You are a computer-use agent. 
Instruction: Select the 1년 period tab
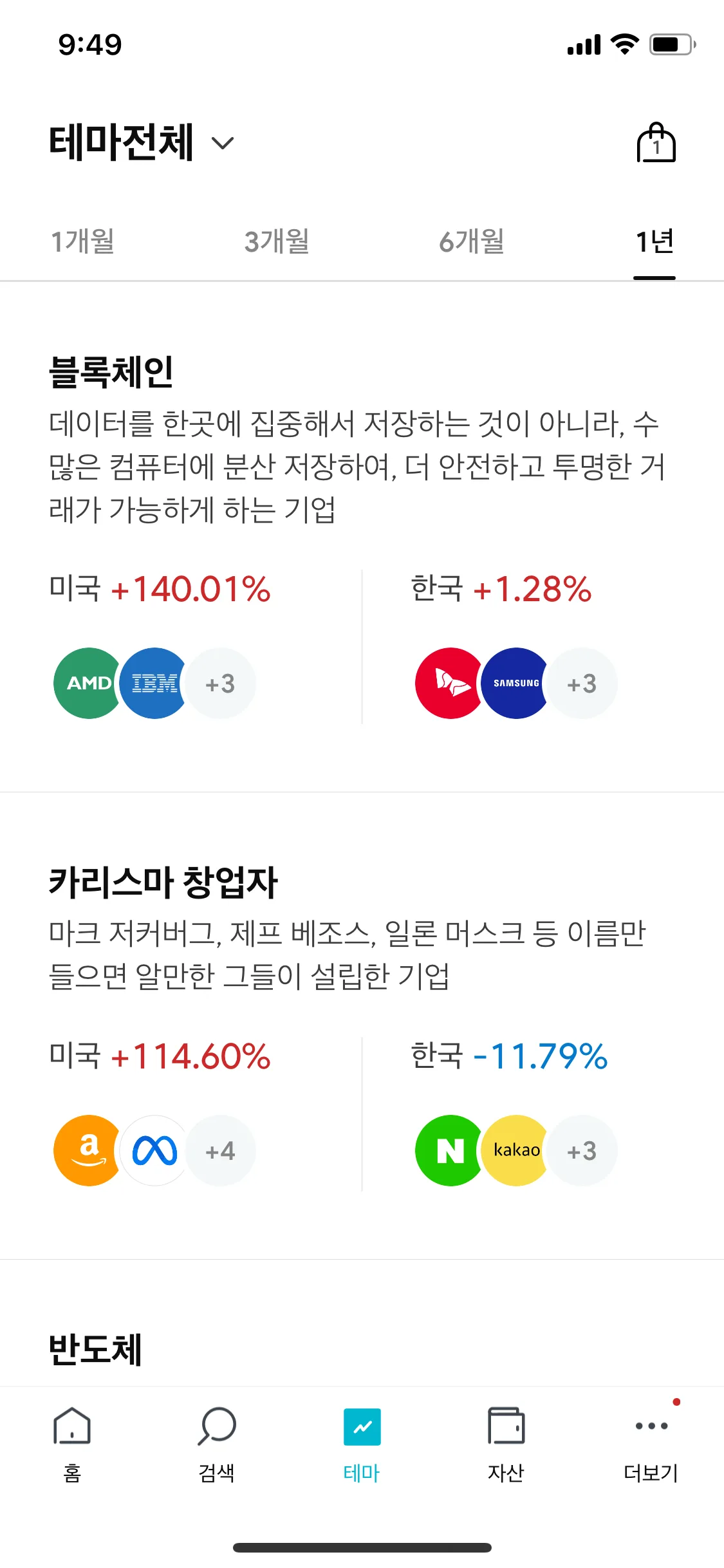click(654, 241)
